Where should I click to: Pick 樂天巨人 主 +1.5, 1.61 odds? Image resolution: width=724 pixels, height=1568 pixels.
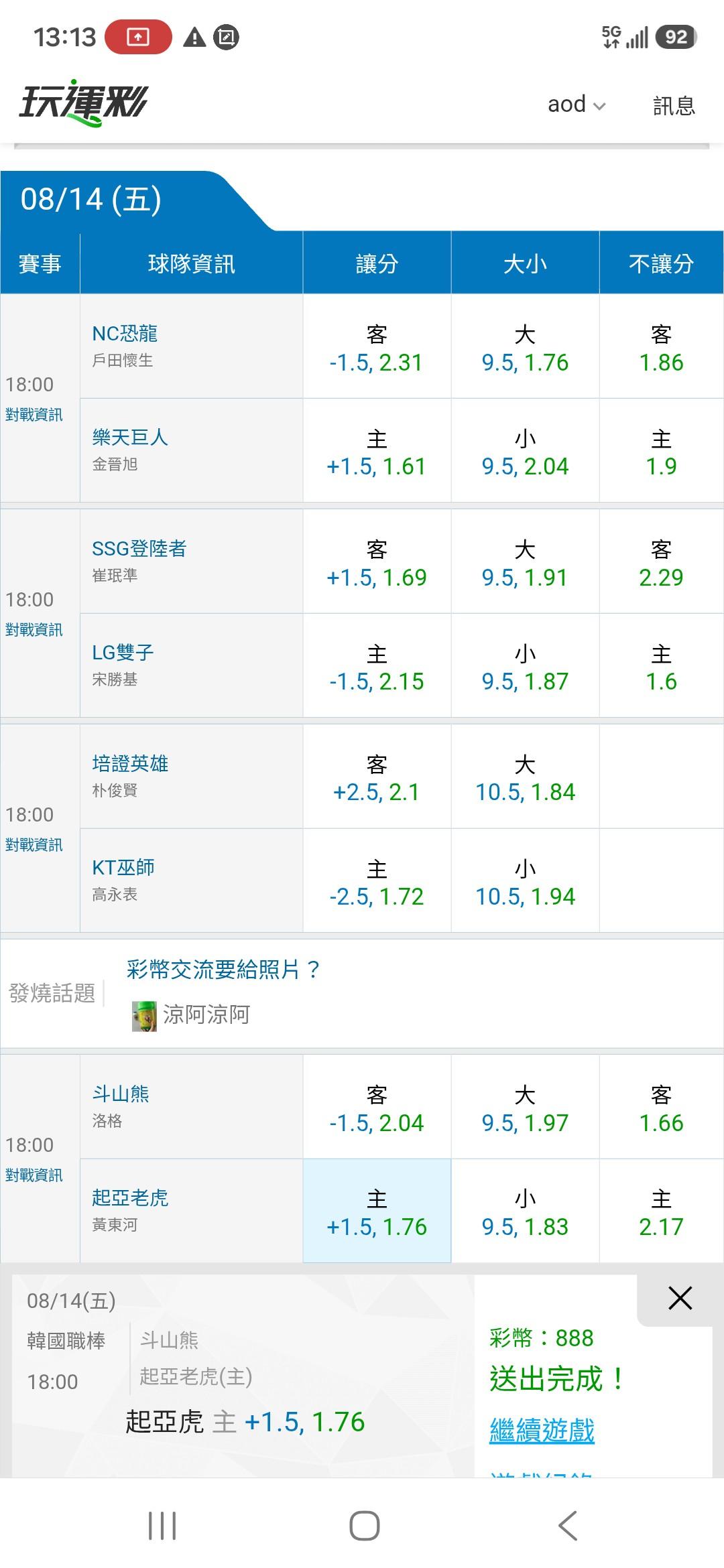(377, 451)
